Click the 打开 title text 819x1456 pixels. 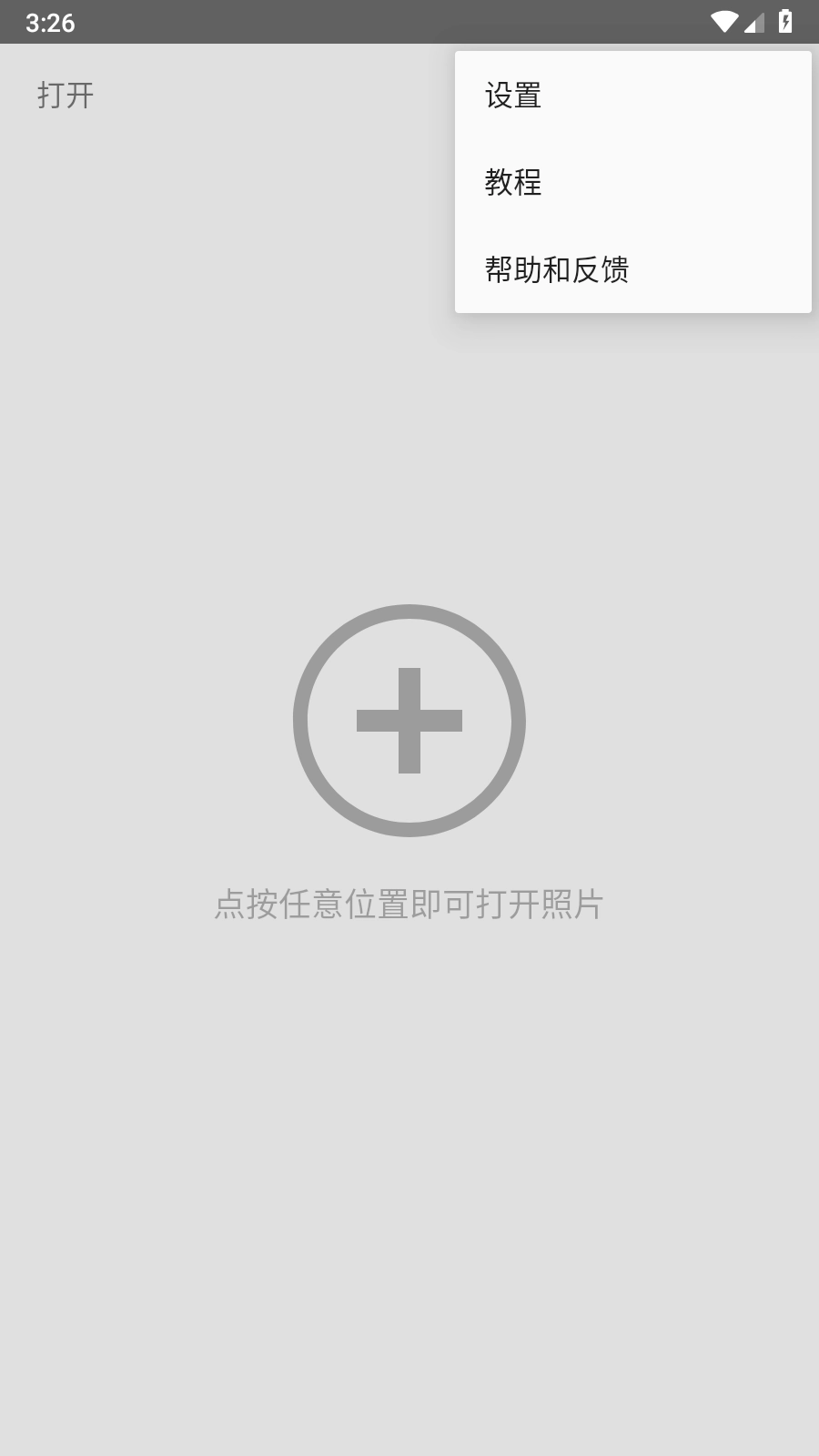tap(65, 94)
